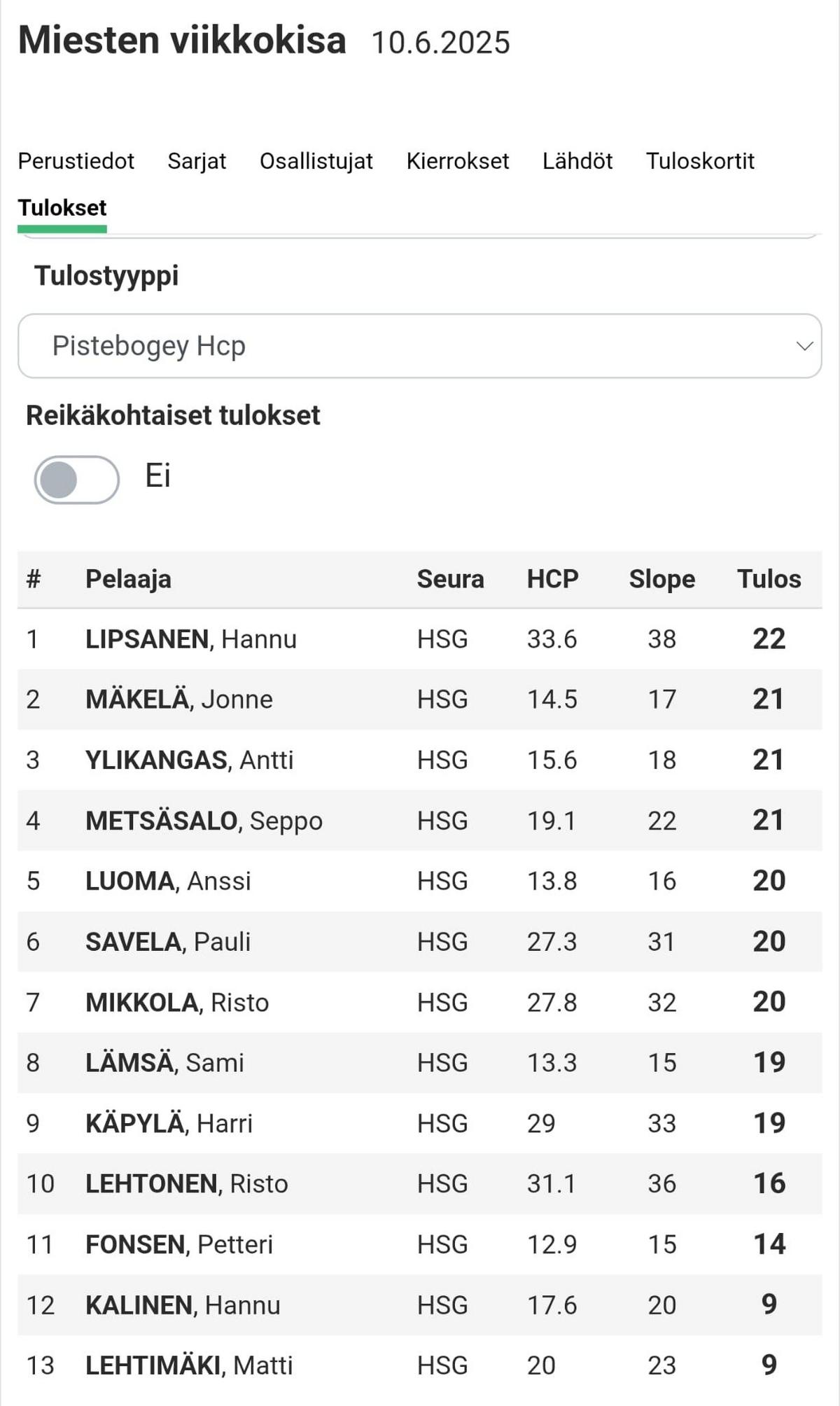
Task: Switch to the Sarjat tab
Action: pos(197,161)
